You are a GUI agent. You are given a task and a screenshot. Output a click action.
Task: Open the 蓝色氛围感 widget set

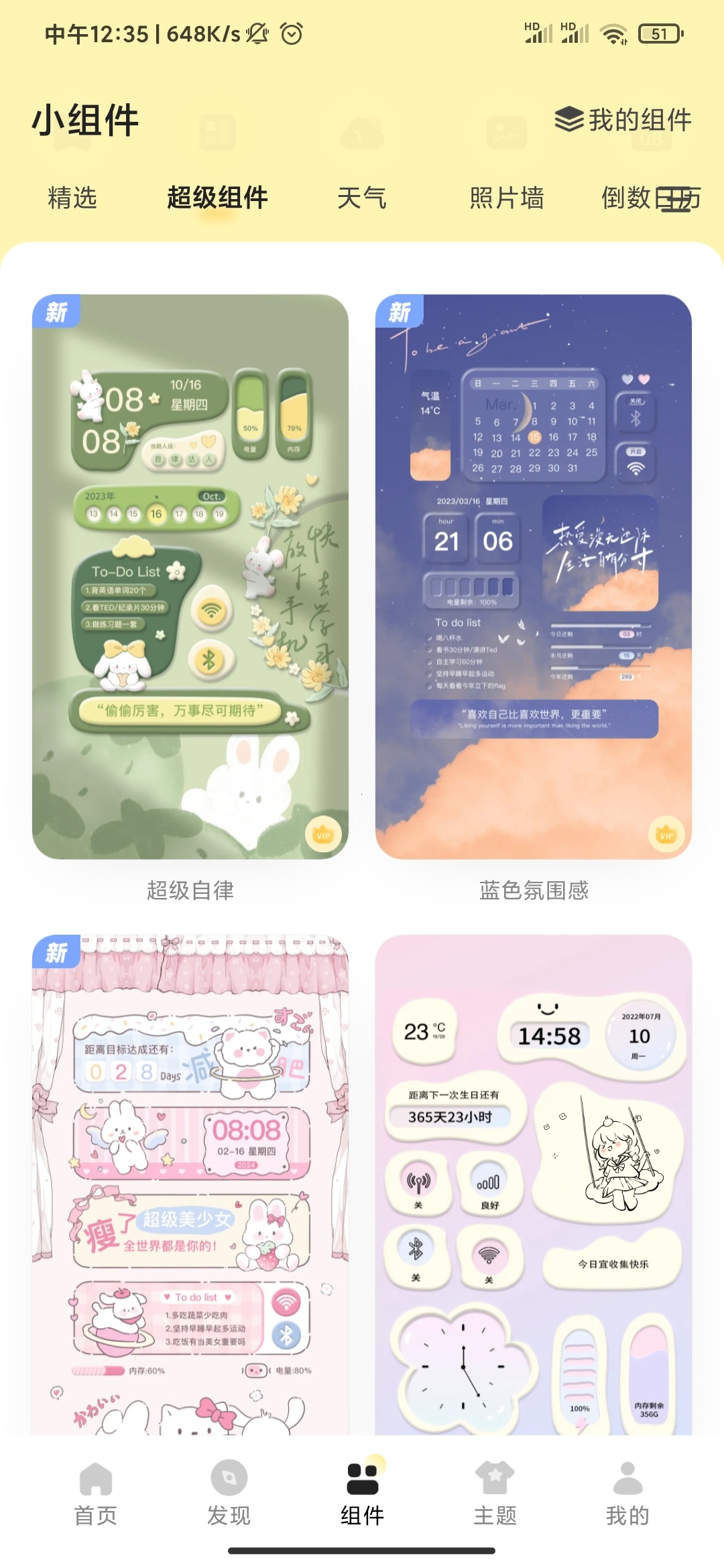tap(534, 576)
